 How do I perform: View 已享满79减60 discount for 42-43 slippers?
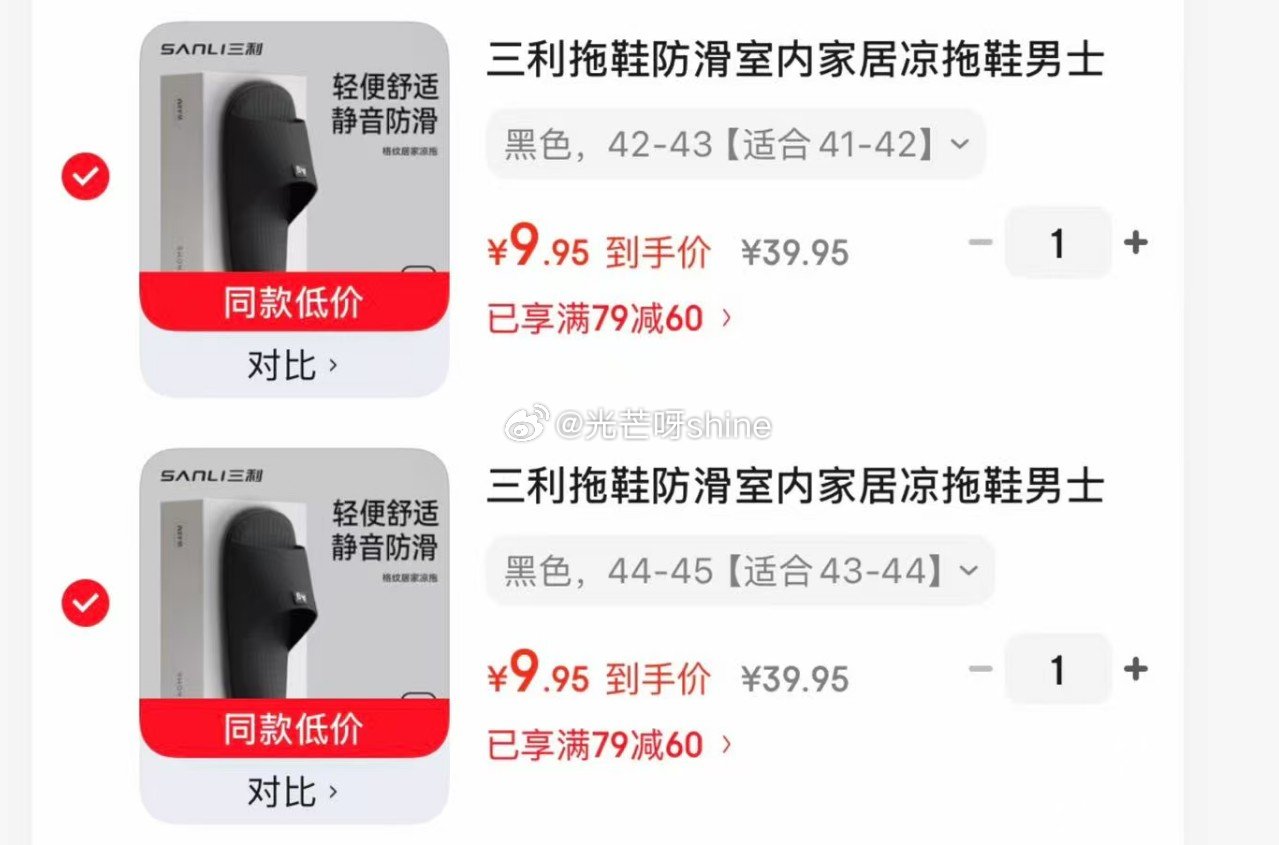point(609,319)
